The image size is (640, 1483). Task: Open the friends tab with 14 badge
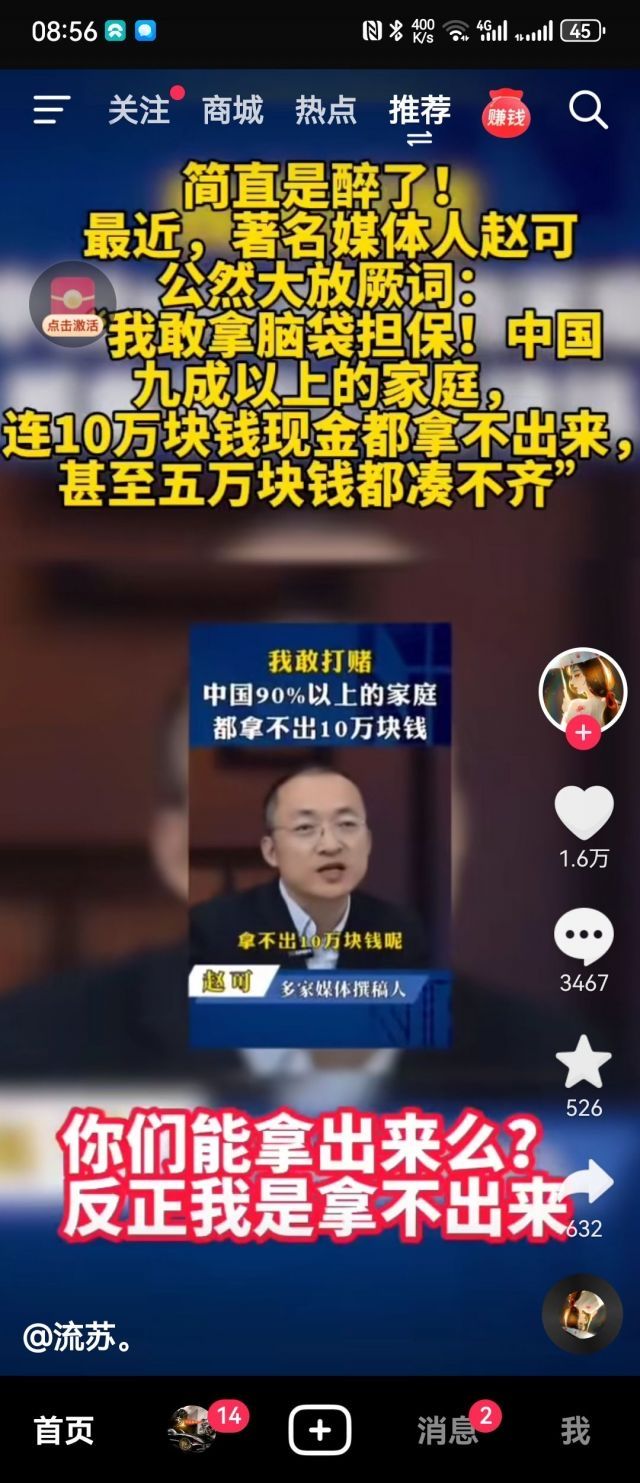coord(192,1429)
